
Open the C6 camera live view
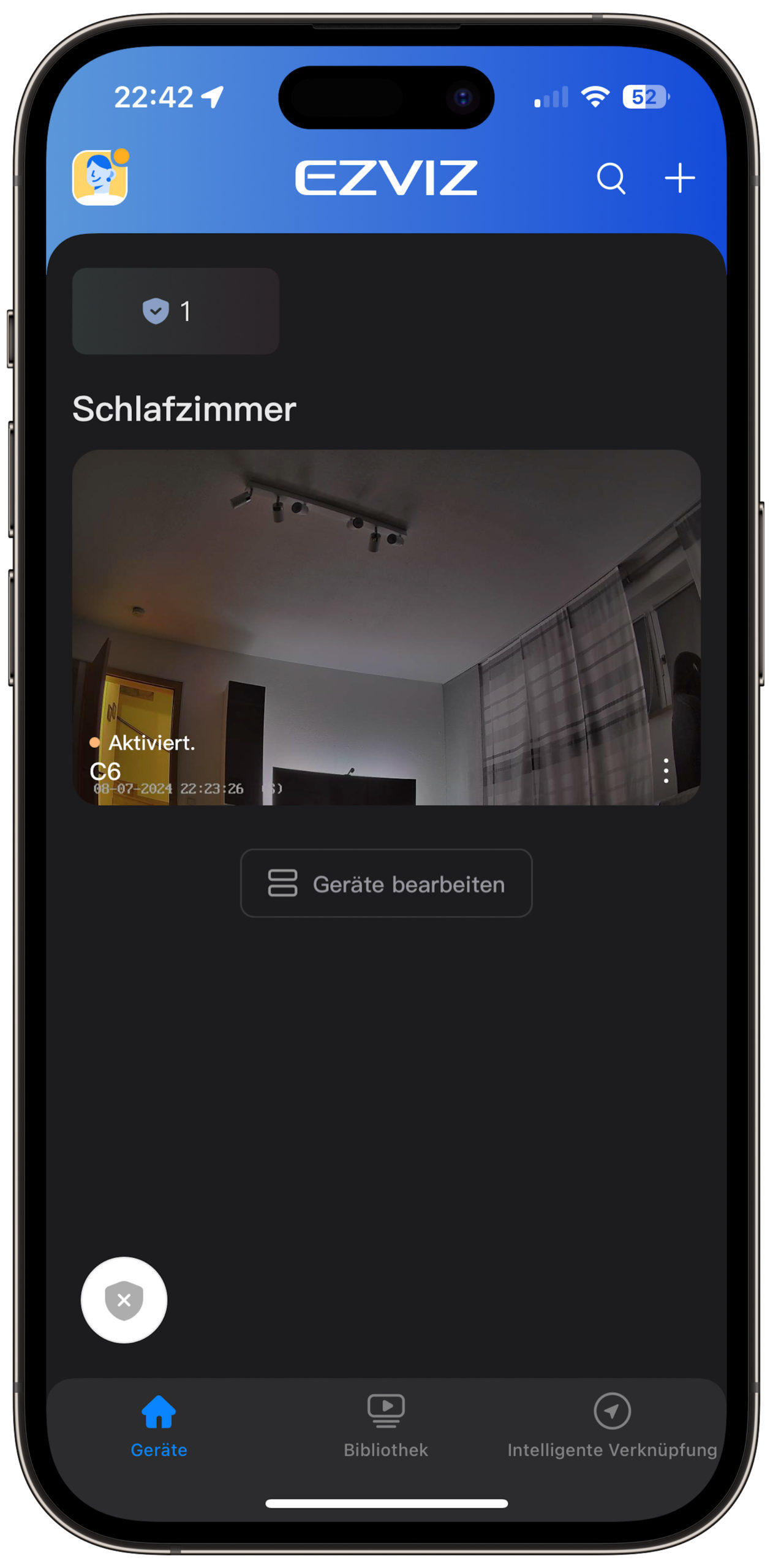click(x=386, y=627)
